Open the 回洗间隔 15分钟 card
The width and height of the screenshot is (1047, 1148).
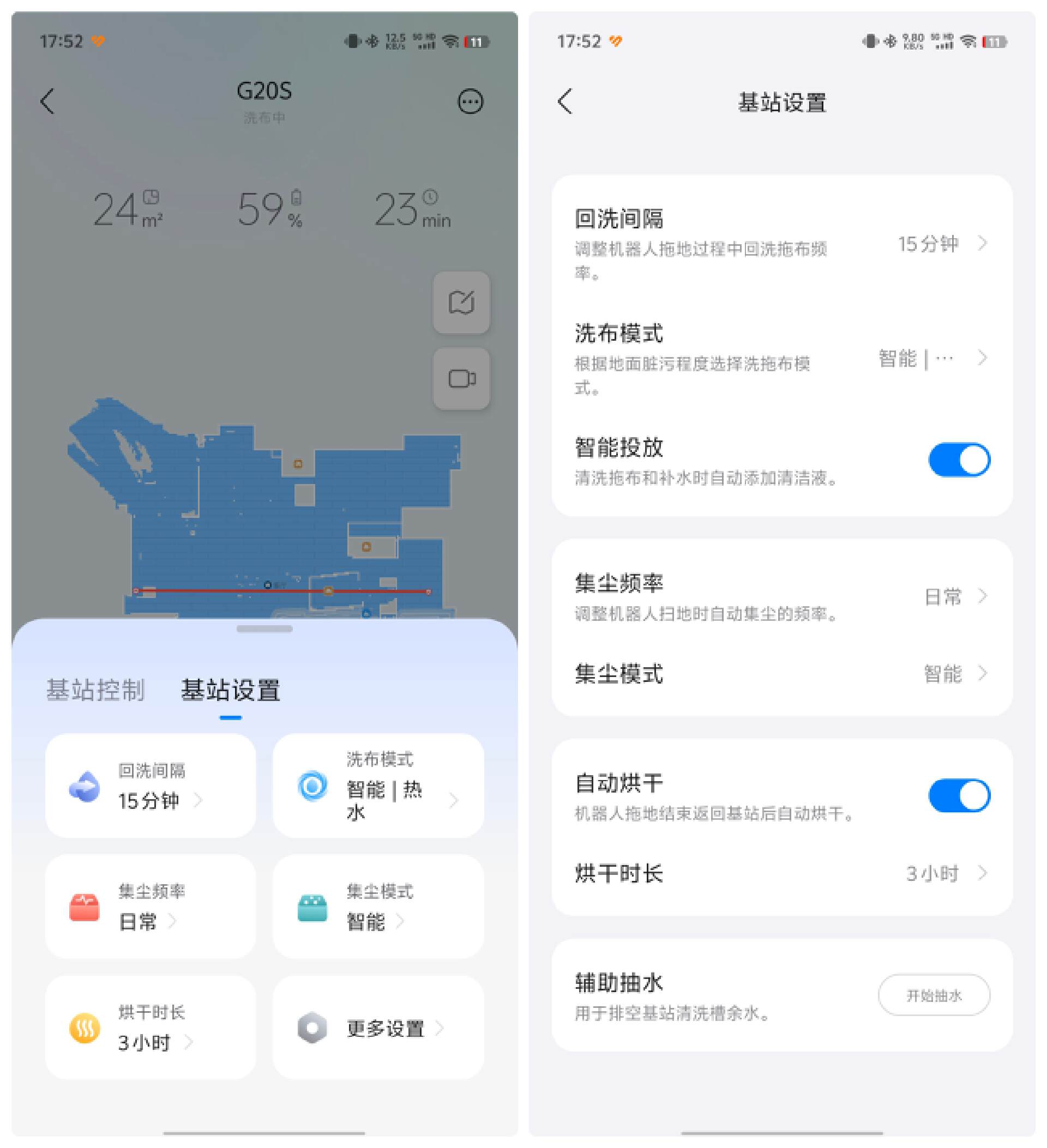151,786
